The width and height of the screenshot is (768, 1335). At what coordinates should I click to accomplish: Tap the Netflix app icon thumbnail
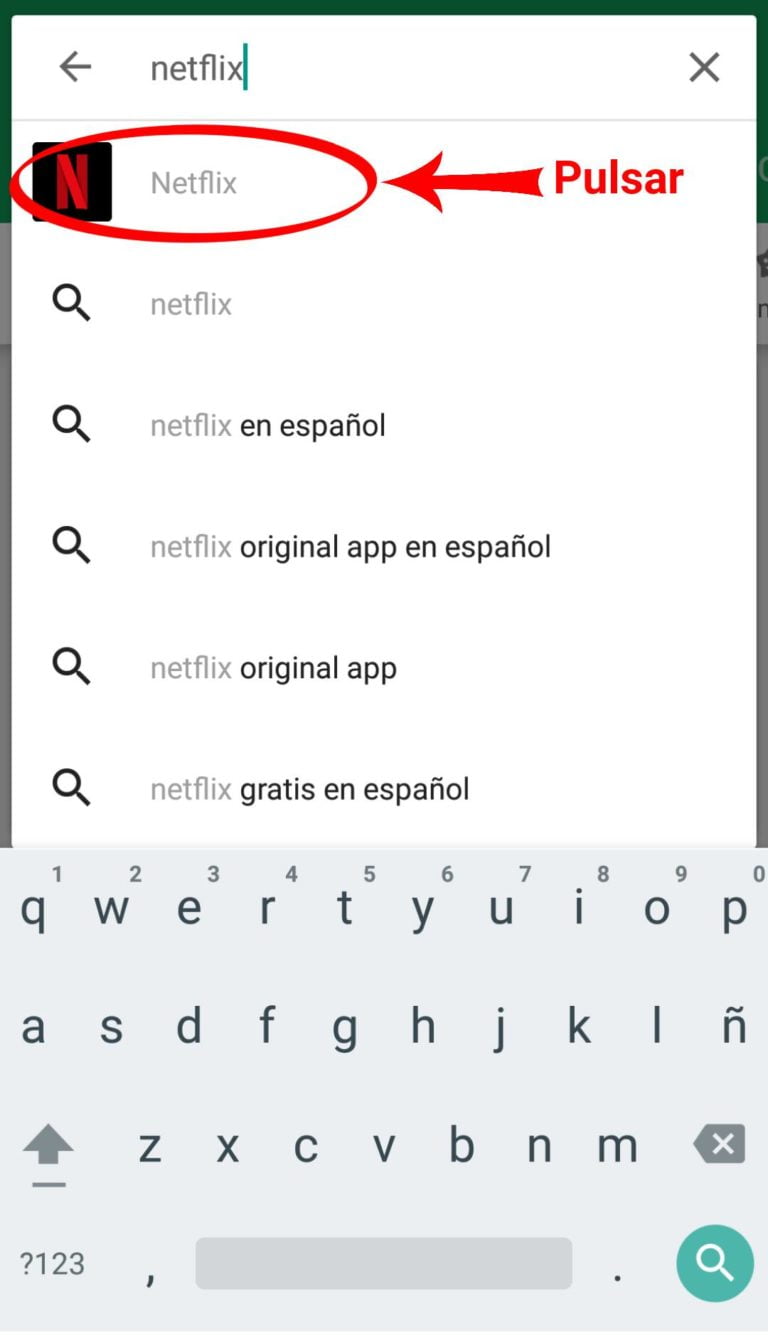click(70, 182)
